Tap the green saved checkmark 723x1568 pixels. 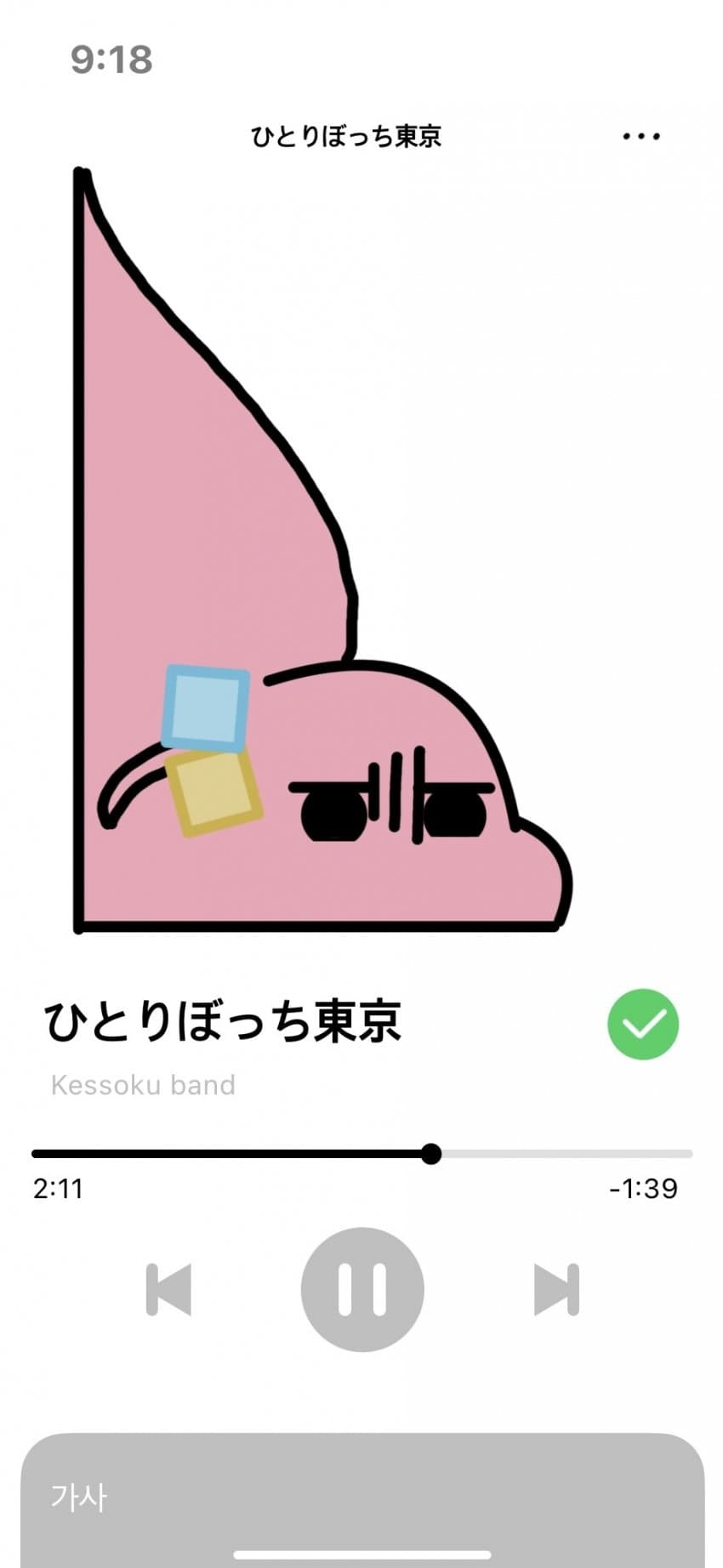[643, 1024]
